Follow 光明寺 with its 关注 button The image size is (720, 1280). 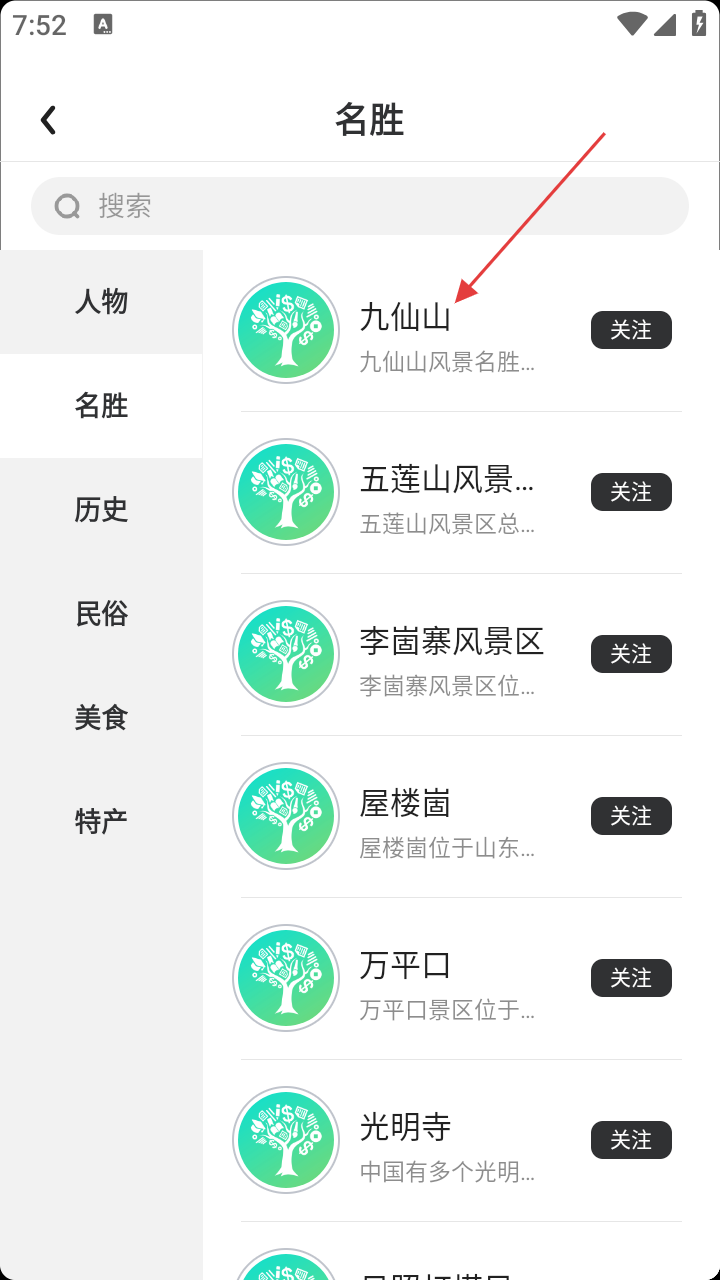click(631, 1140)
